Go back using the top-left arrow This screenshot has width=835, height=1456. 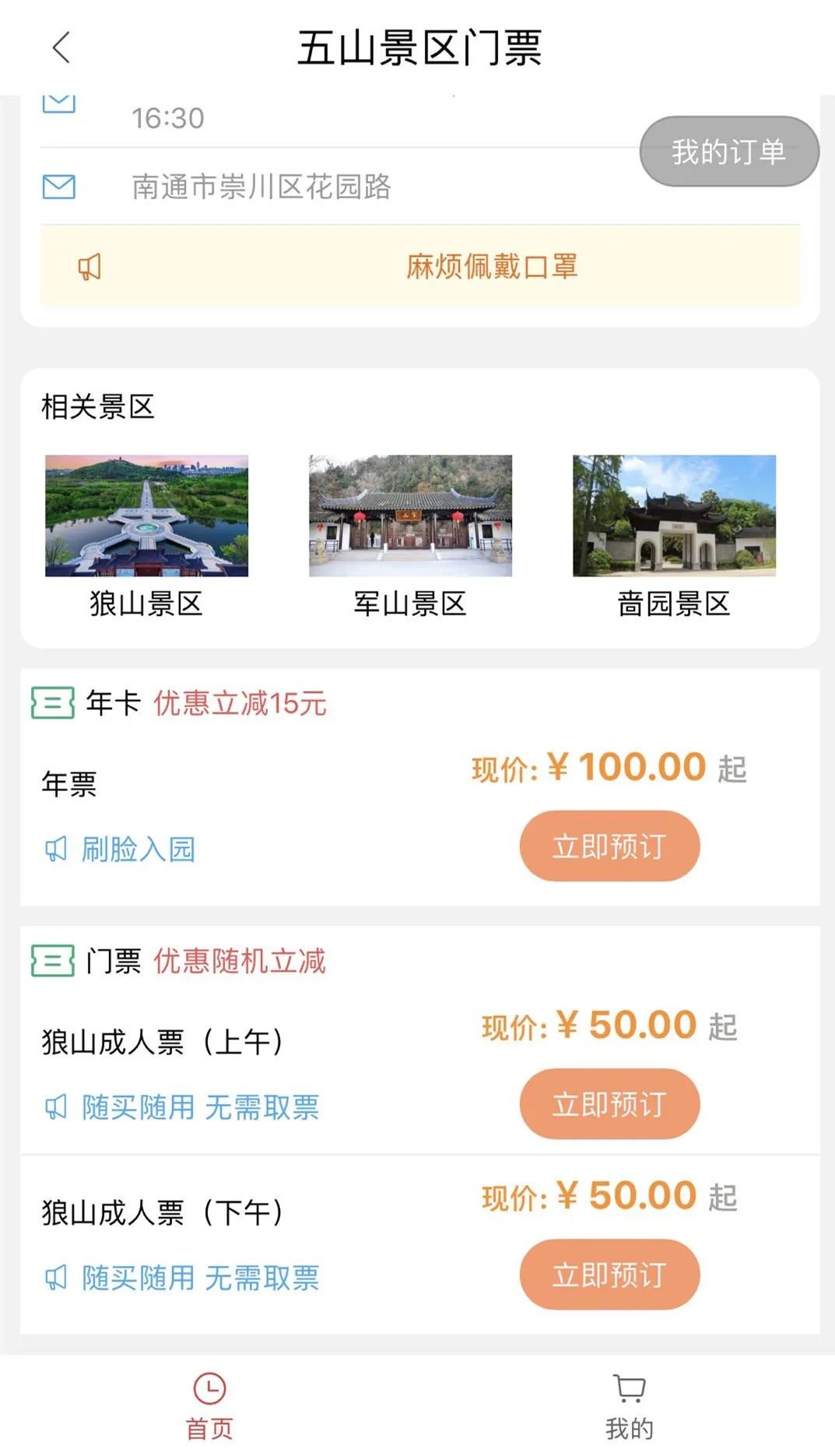tap(61, 47)
